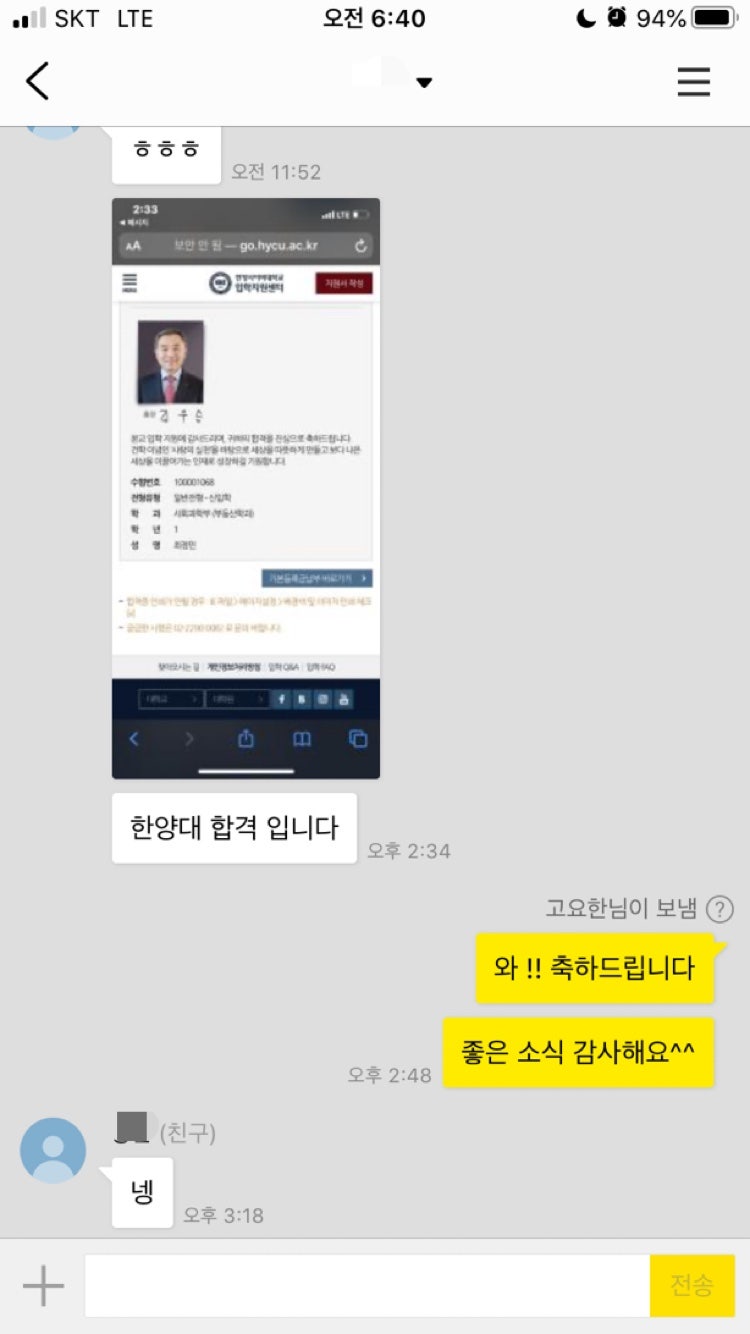Image resolution: width=750 pixels, height=1334 pixels.
Task: Tap the 전송 send button
Action: [692, 1286]
